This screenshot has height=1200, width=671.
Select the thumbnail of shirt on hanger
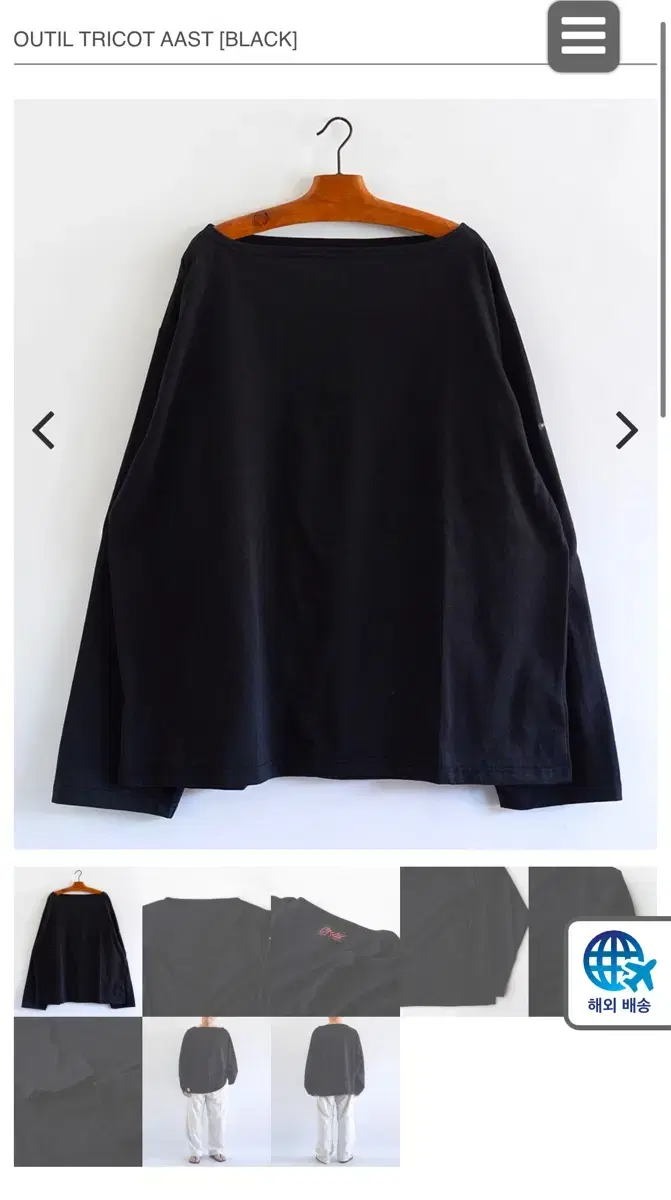coord(78,941)
